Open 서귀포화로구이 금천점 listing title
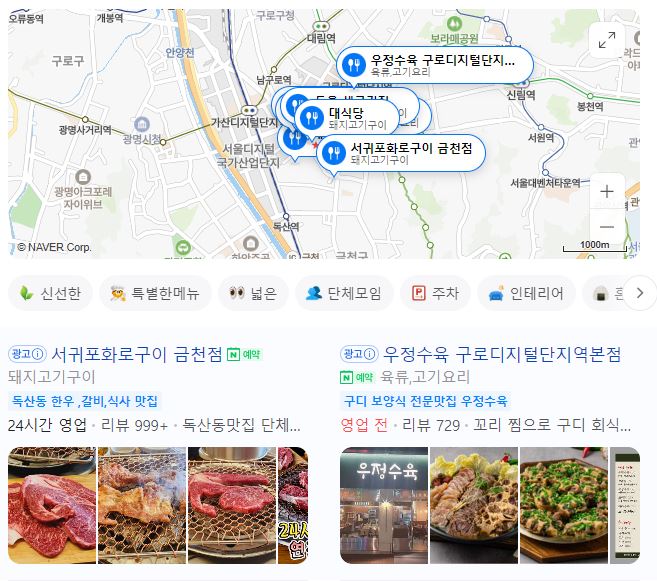Viewport: 657px width, 581px height. (x=136, y=354)
